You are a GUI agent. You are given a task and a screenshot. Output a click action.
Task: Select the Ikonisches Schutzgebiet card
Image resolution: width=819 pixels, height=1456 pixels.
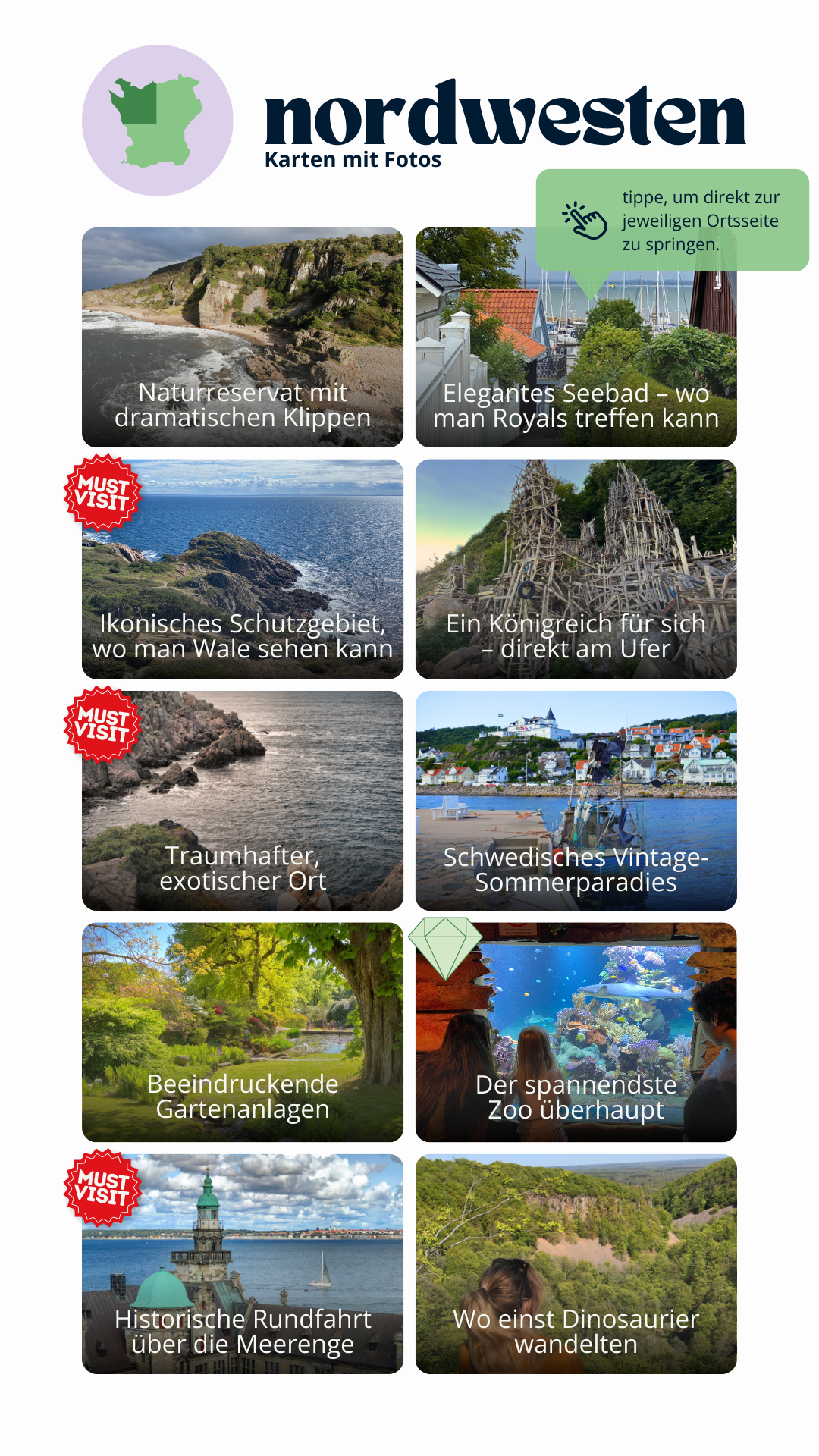[243, 569]
